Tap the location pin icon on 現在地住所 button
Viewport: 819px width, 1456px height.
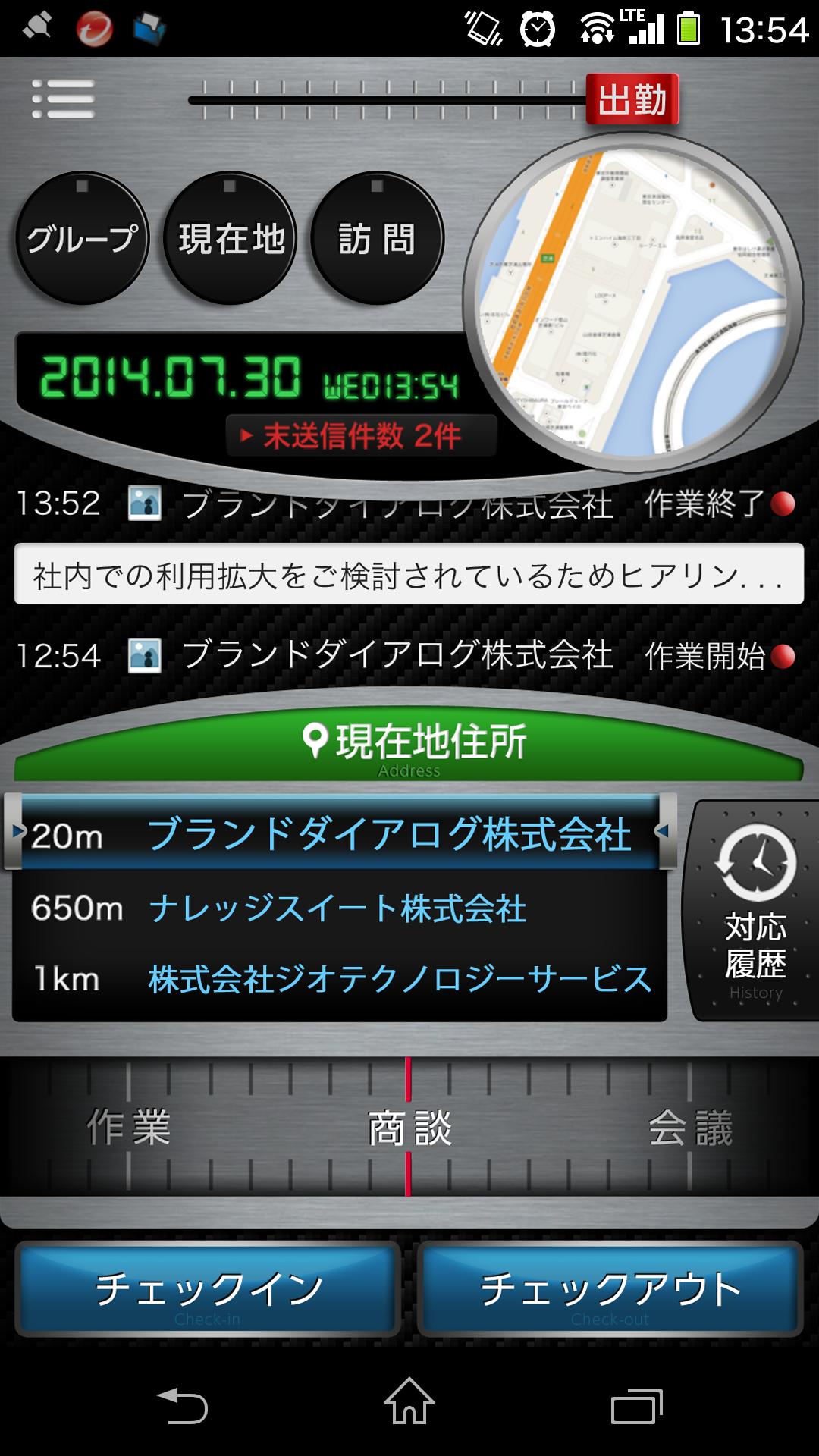tap(314, 736)
